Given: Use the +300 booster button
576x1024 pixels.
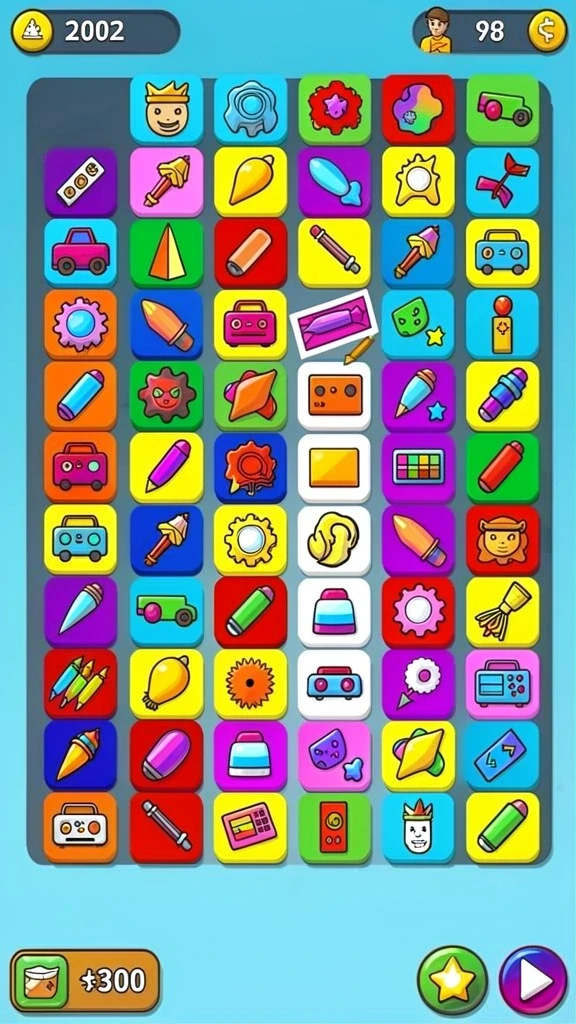Looking at the screenshot, I should pyautogui.click(x=85, y=980).
